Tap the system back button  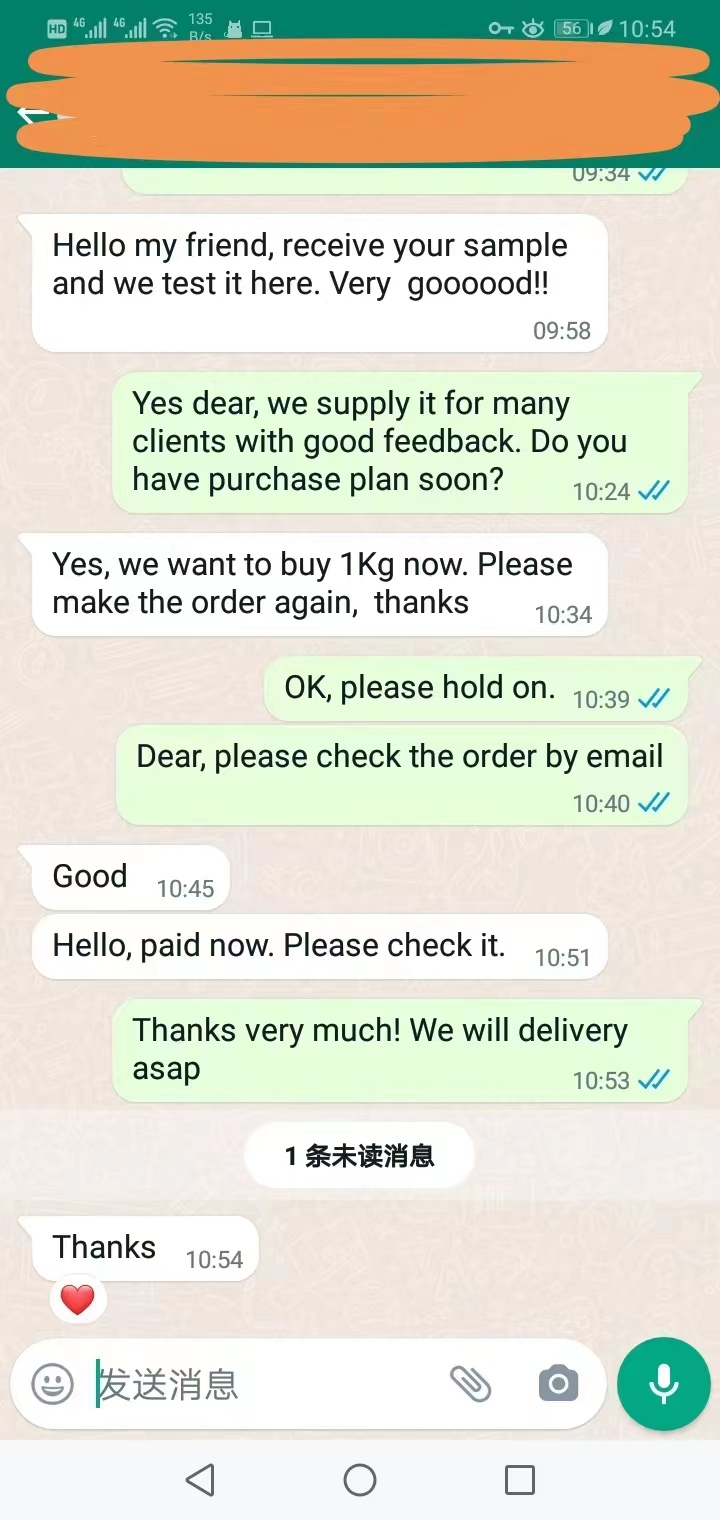[x=200, y=1480]
